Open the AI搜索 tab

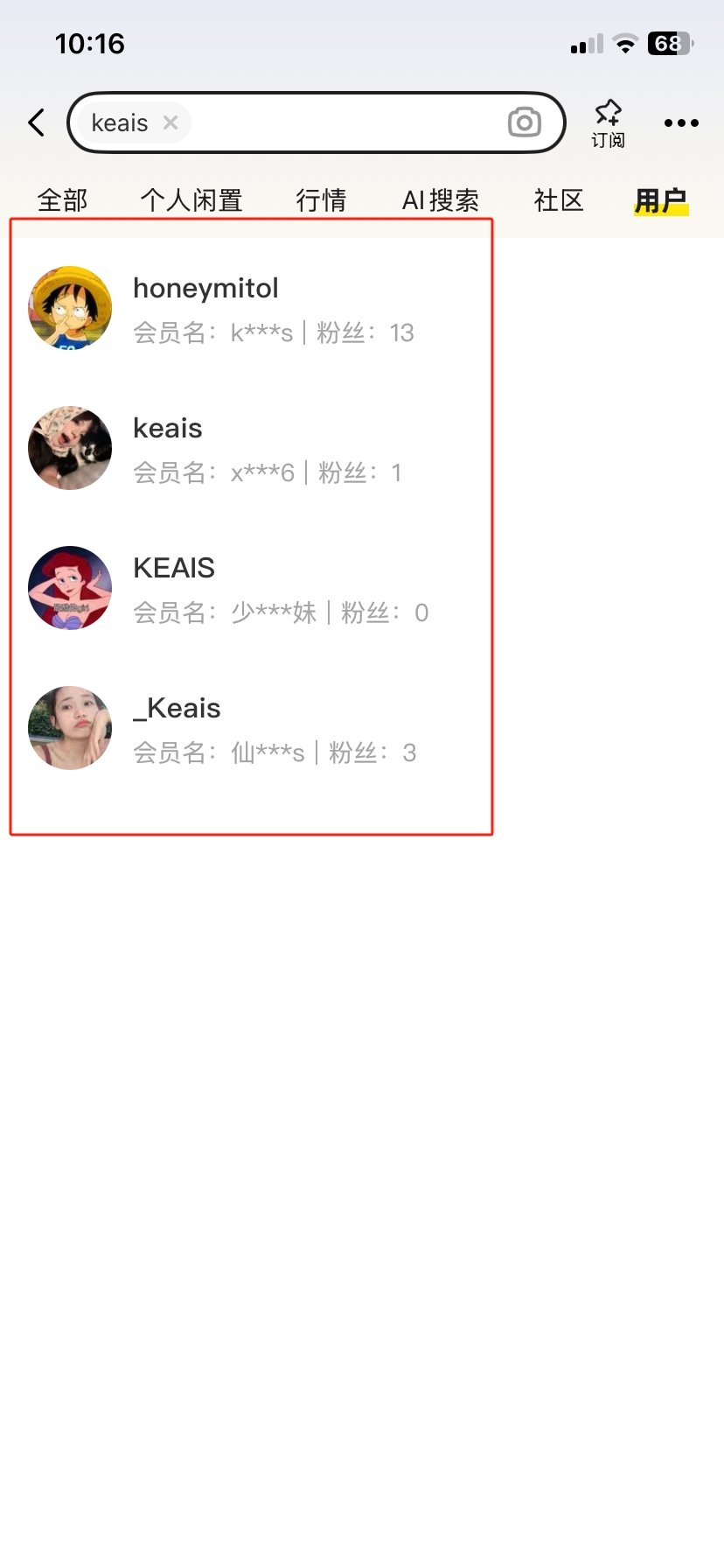tap(440, 200)
